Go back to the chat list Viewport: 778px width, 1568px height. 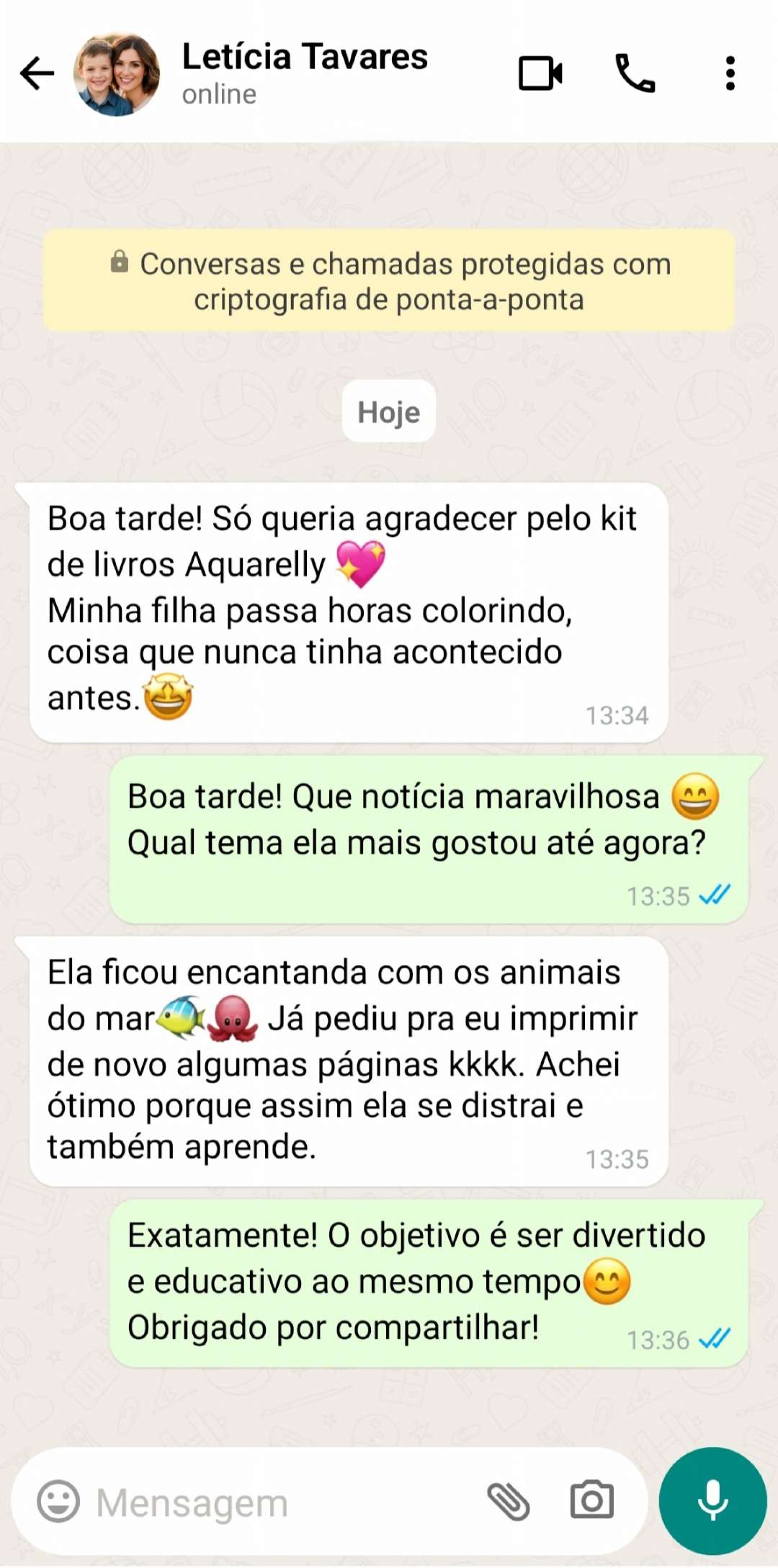click(x=37, y=73)
